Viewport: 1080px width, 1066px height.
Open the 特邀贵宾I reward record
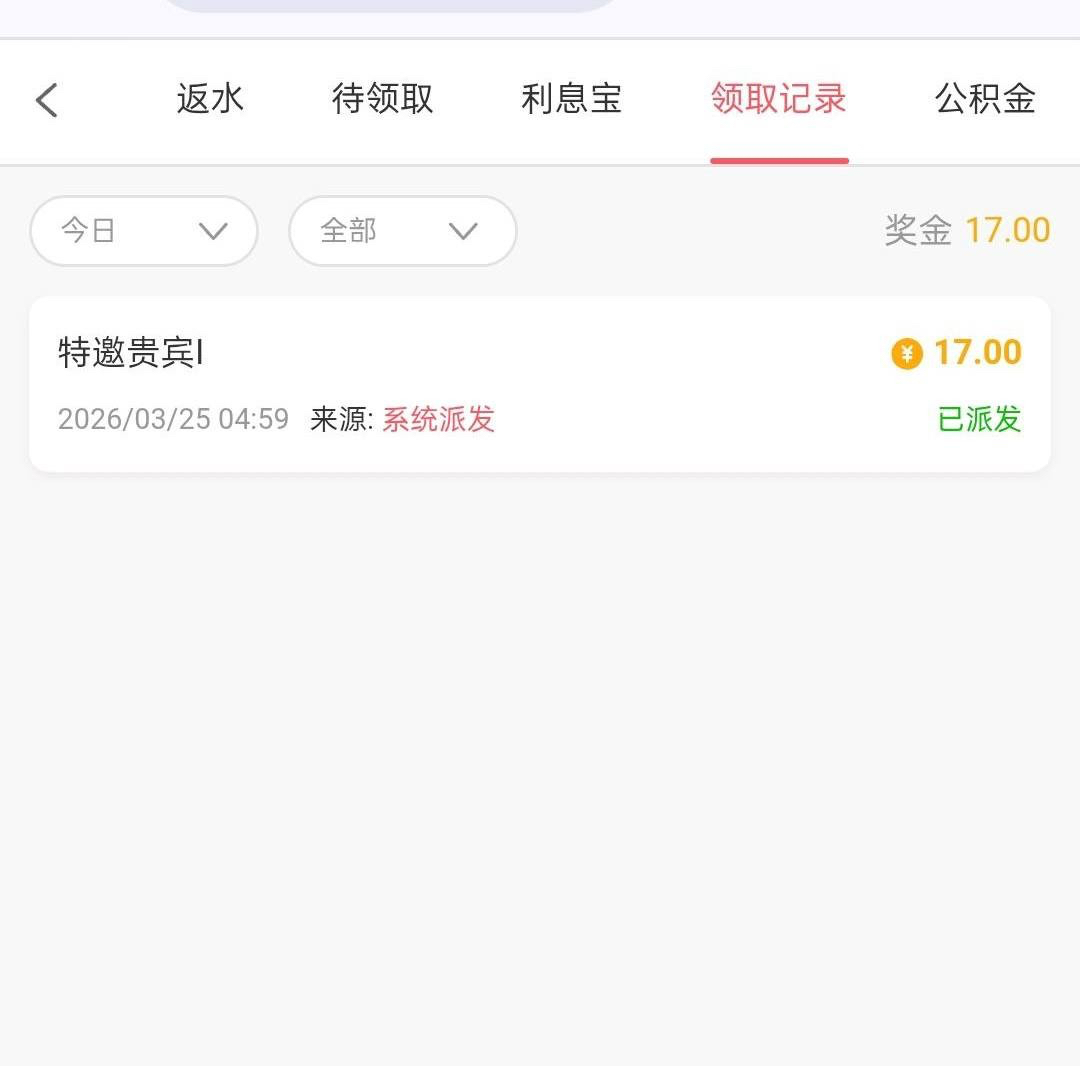point(540,384)
